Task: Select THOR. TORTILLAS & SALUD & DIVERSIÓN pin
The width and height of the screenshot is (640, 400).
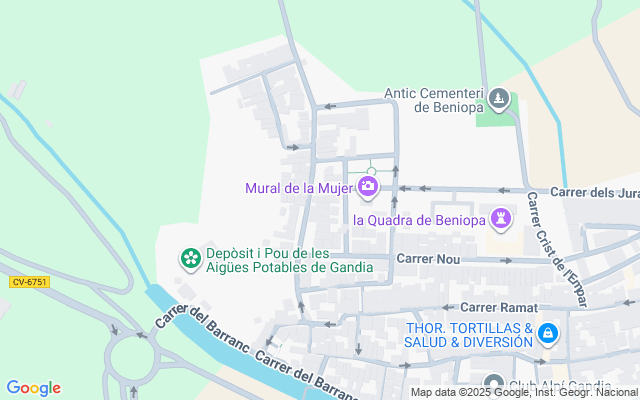Action: [547, 333]
